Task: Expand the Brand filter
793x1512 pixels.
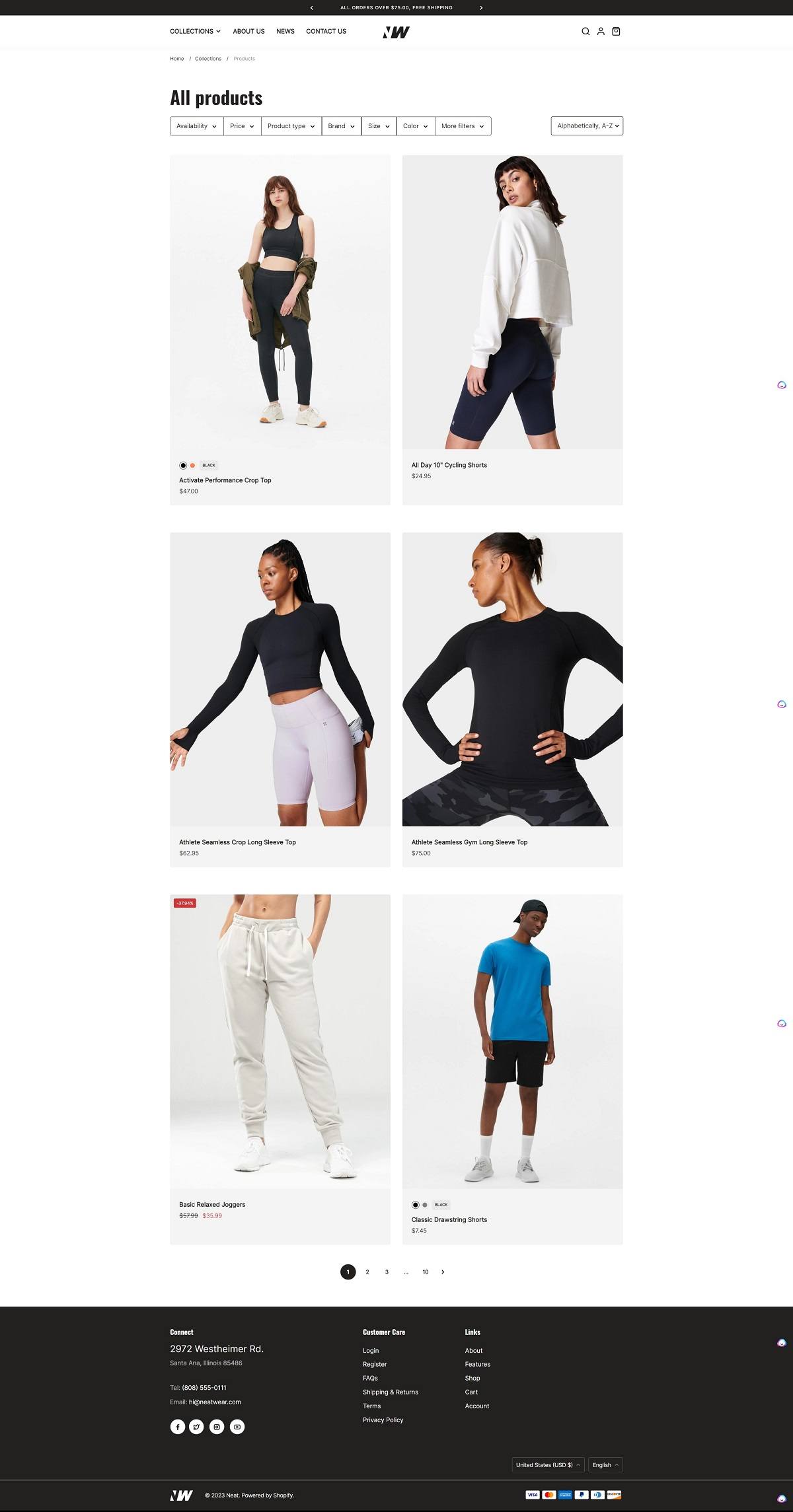Action: pos(342,126)
